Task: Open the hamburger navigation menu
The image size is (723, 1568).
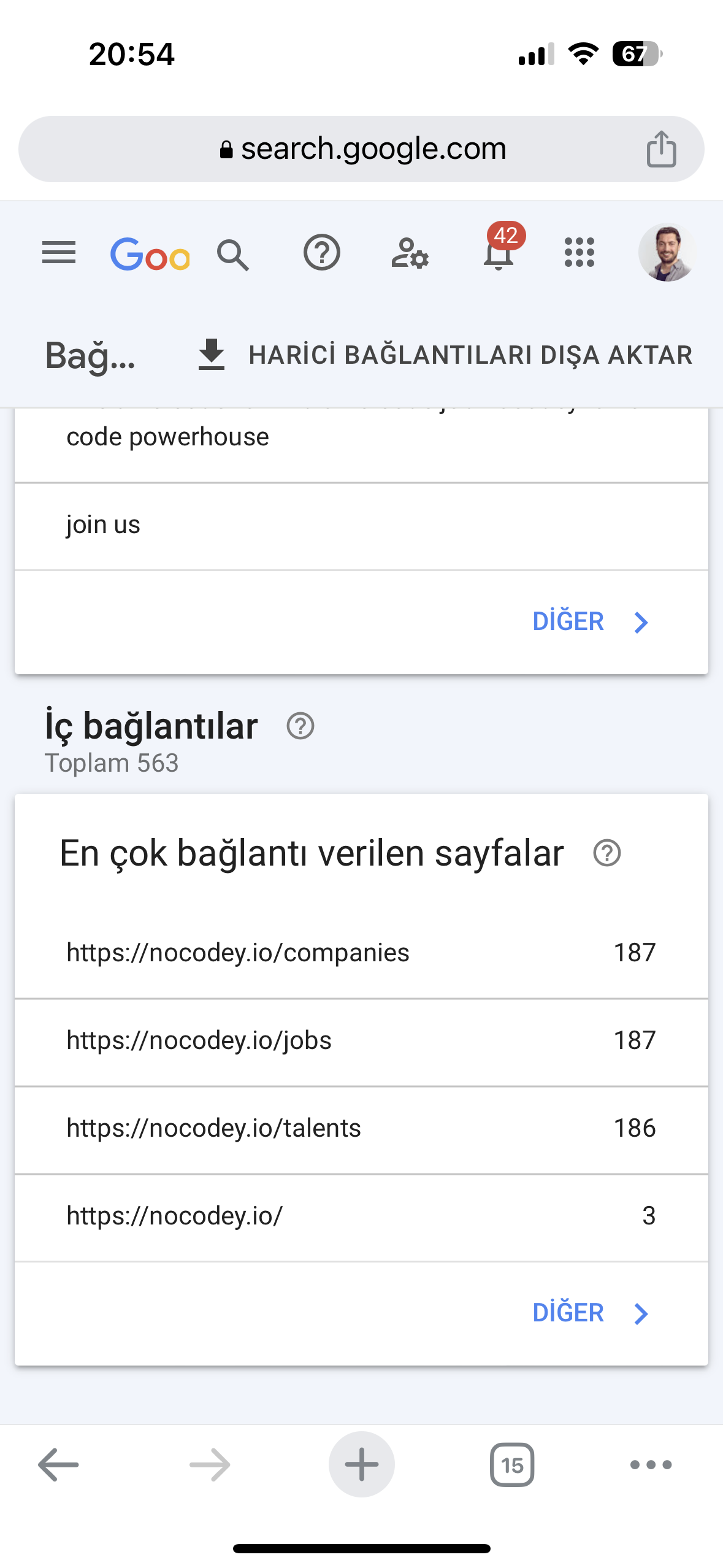Action: point(59,253)
